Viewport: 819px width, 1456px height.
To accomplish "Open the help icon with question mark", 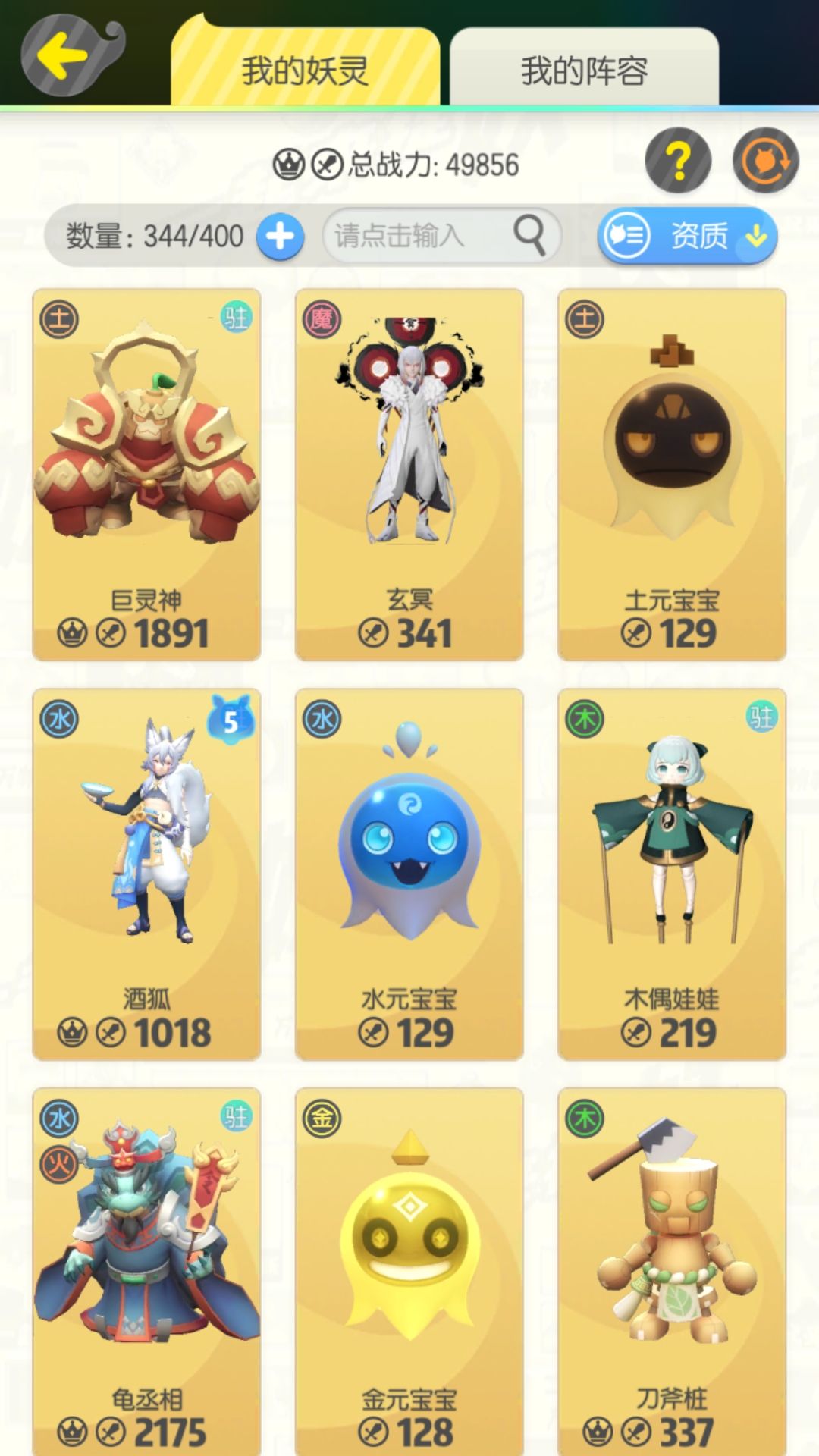I will [677, 159].
